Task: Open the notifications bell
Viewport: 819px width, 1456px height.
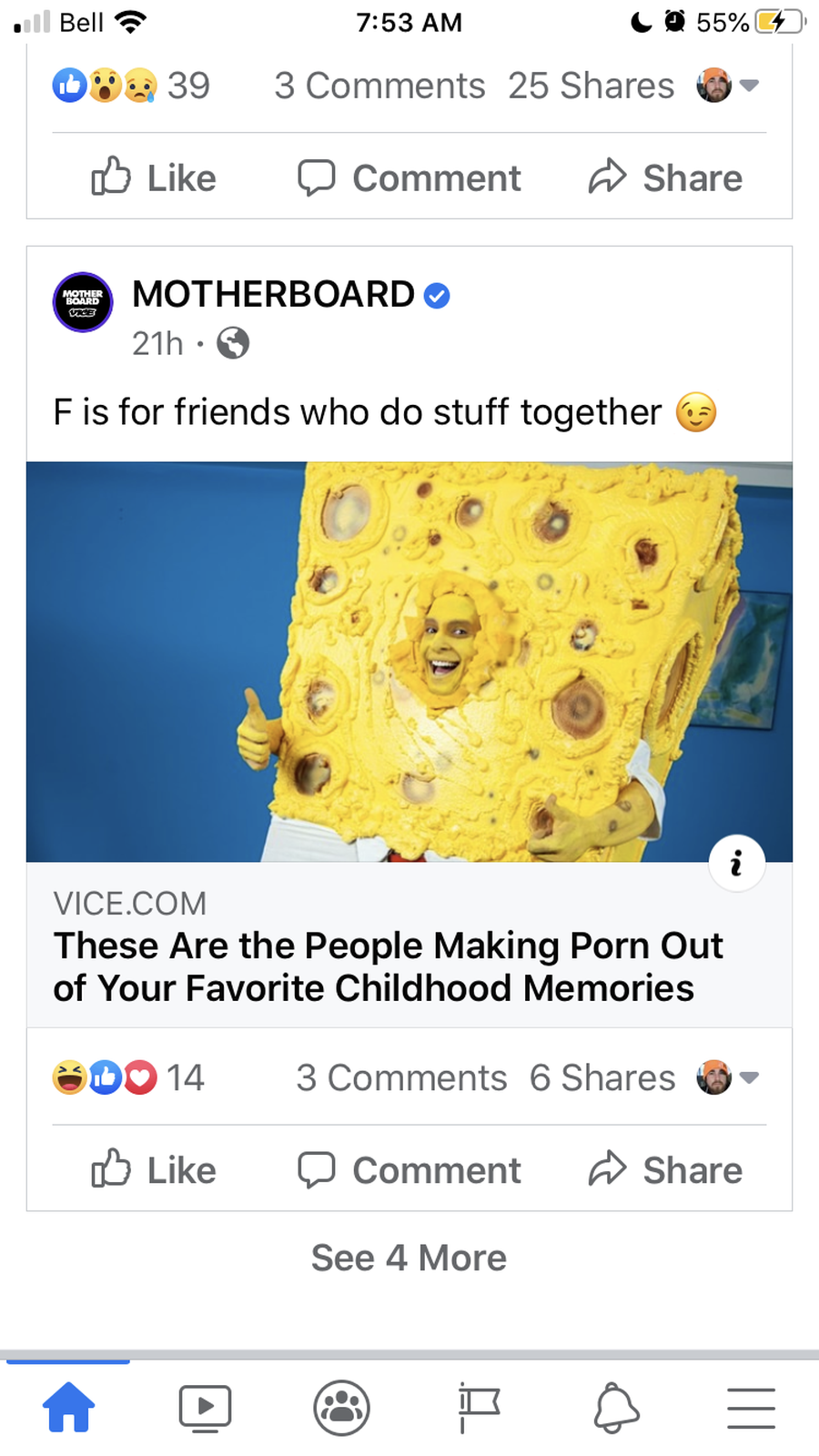Action: tap(616, 1407)
